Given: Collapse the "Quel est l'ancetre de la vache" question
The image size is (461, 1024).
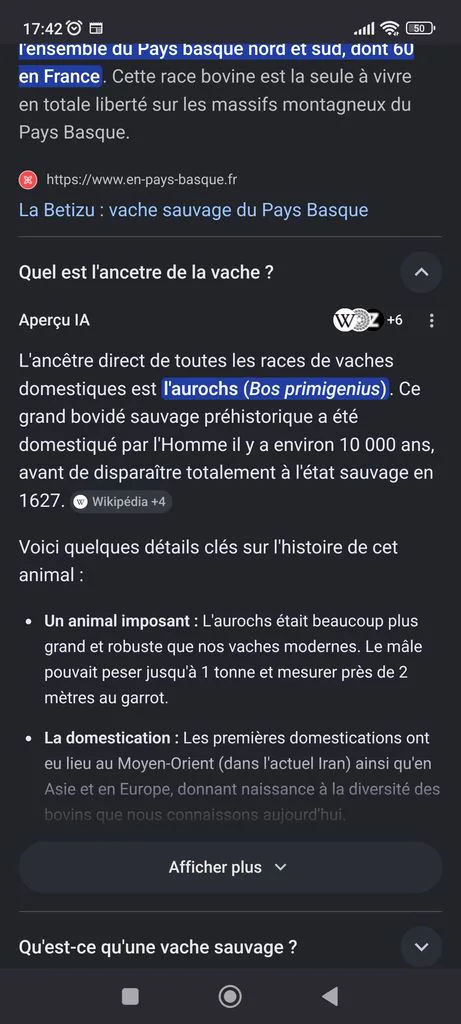Looking at the screenshot, I should tap(421, 272).
